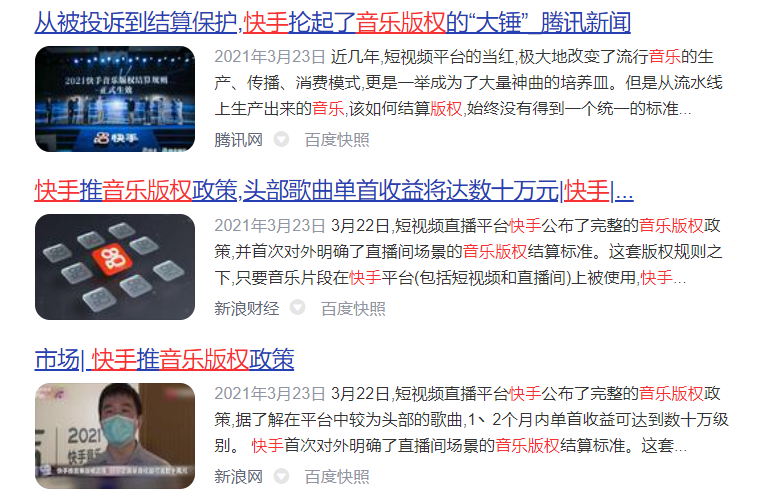Open the 从被投诉到结算保护 Tencent news result

(x=330, y=22)
